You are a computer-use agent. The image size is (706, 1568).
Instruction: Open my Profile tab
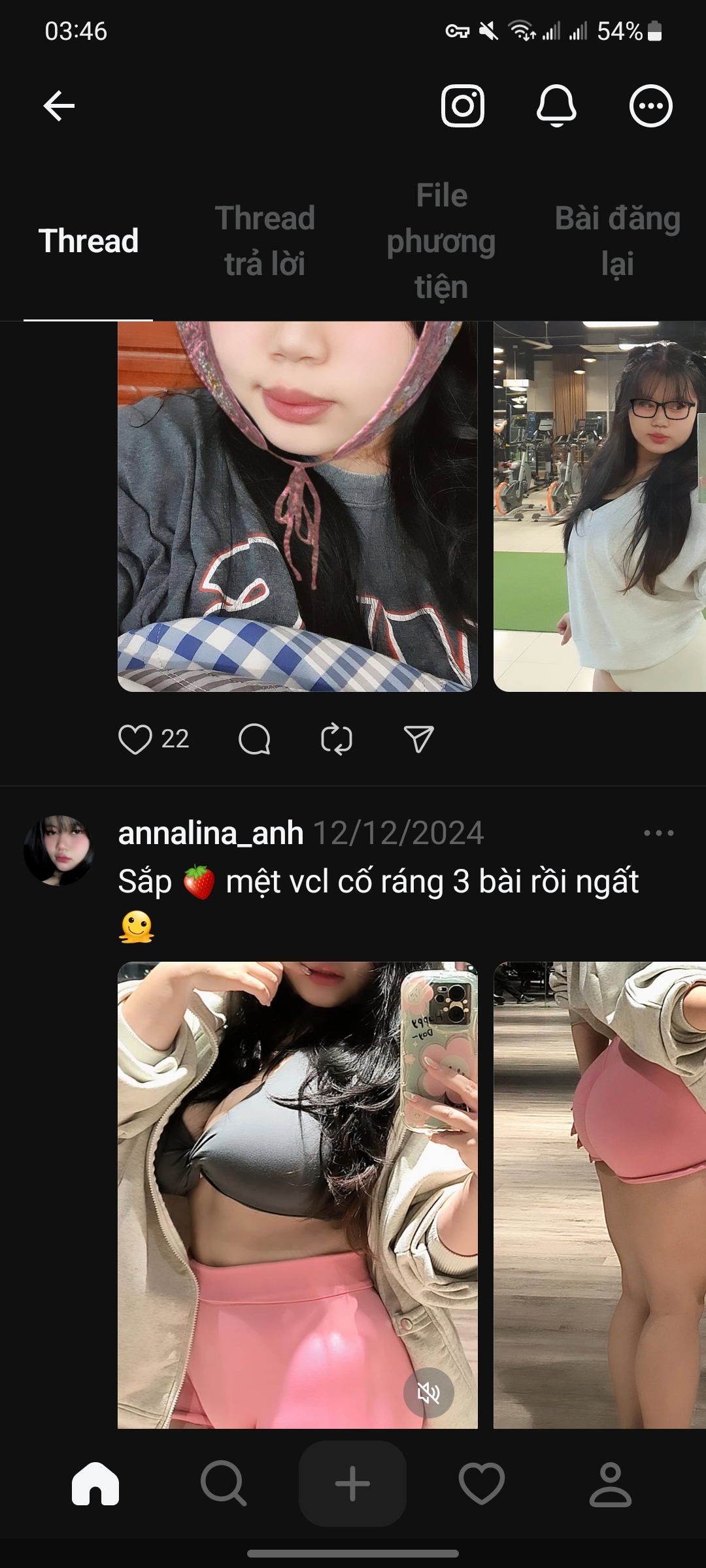tap(611, 1484)
